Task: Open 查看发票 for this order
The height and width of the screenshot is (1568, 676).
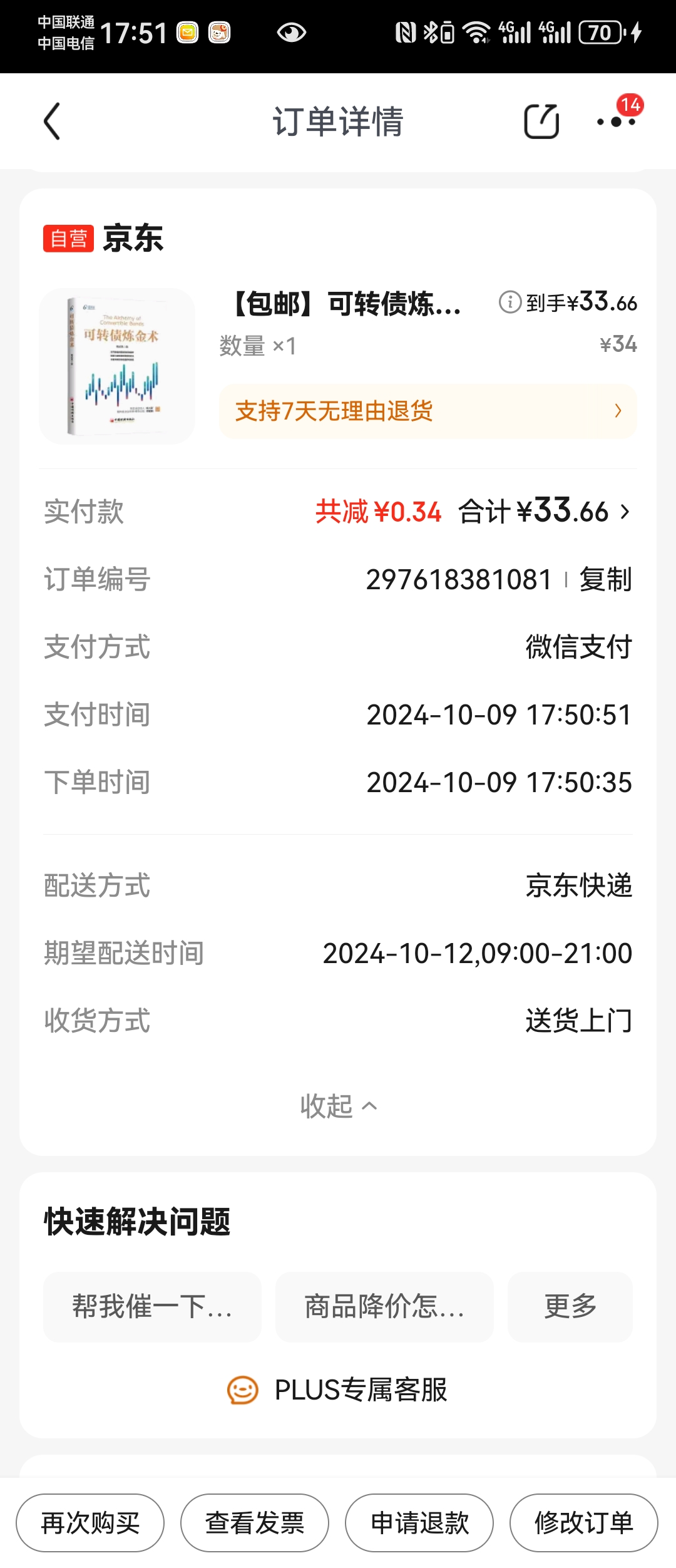Action: pos(255,1523)
